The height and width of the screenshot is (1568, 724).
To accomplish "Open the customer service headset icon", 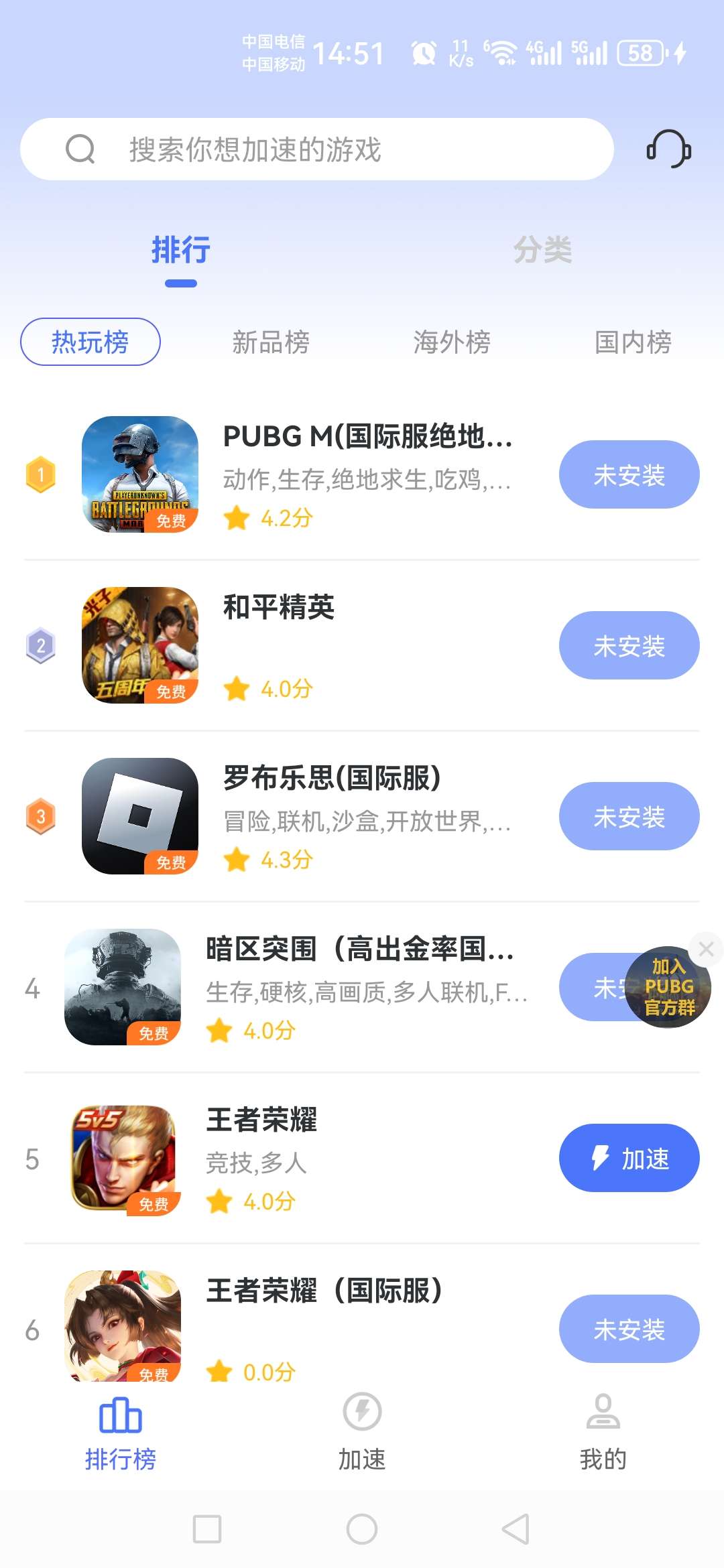I will (668, 151).
